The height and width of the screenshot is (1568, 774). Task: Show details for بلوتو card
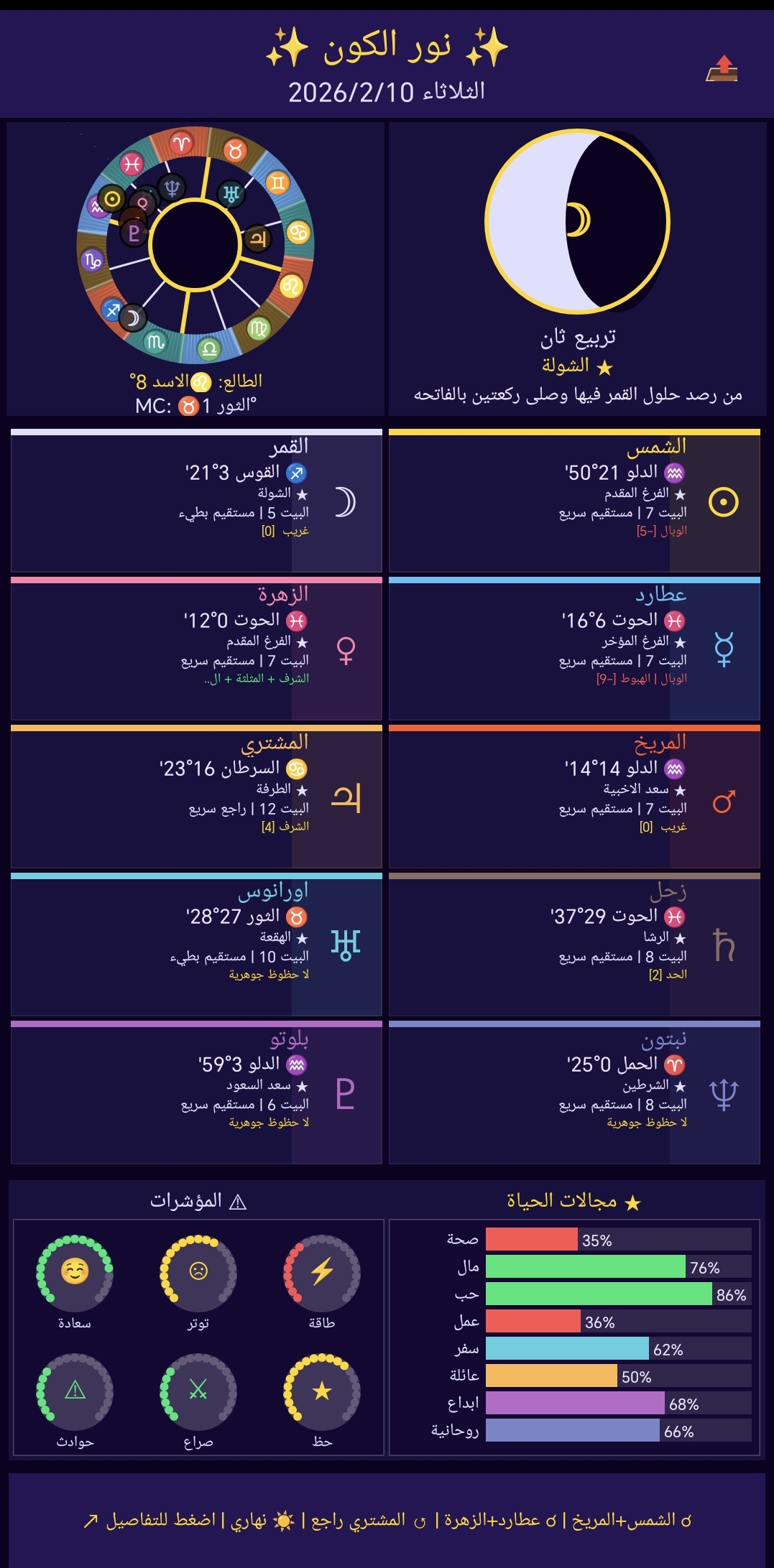point(196,1093)
